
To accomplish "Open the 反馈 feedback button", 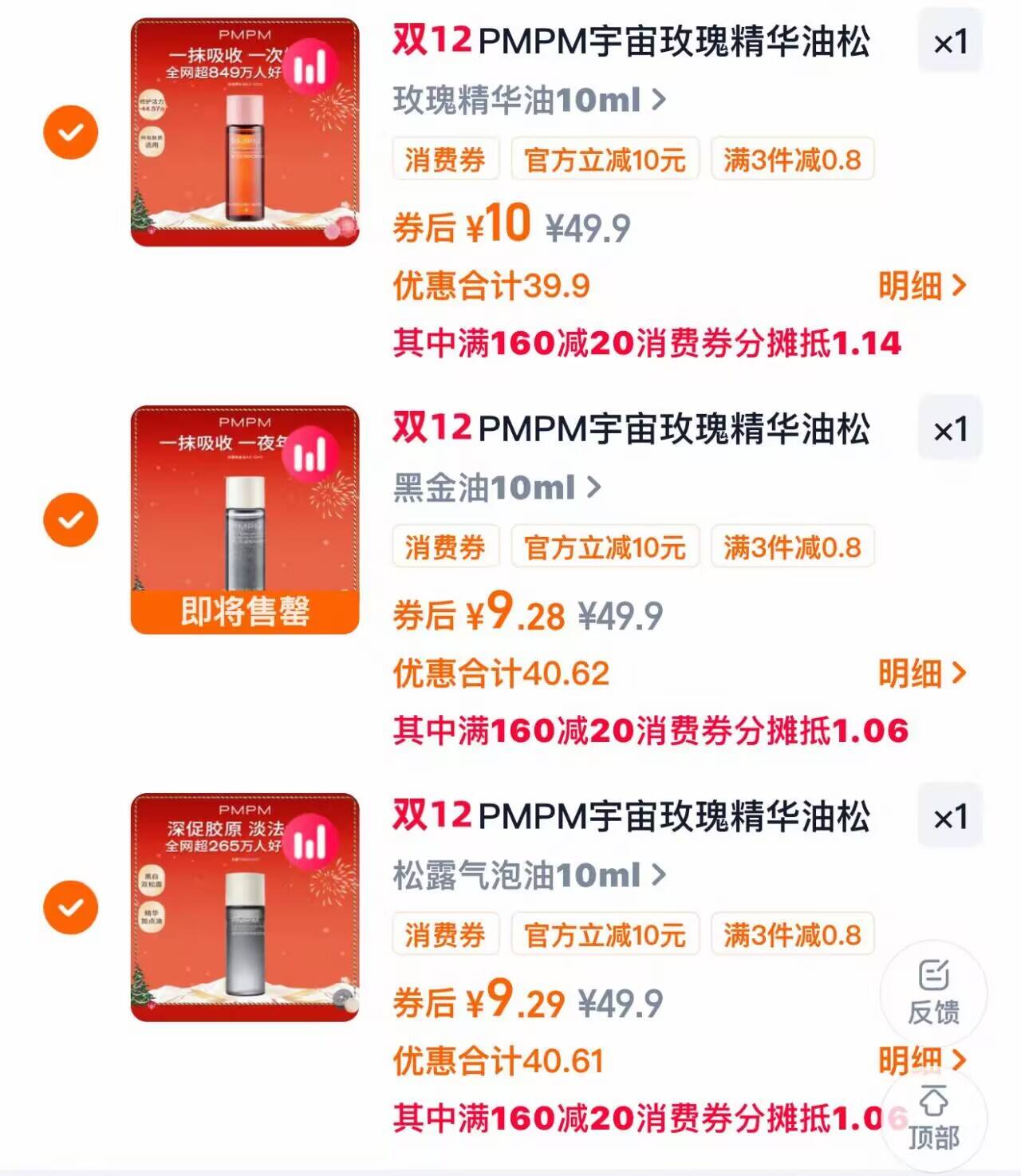I will pyautogui.click(x=933, y=992).
